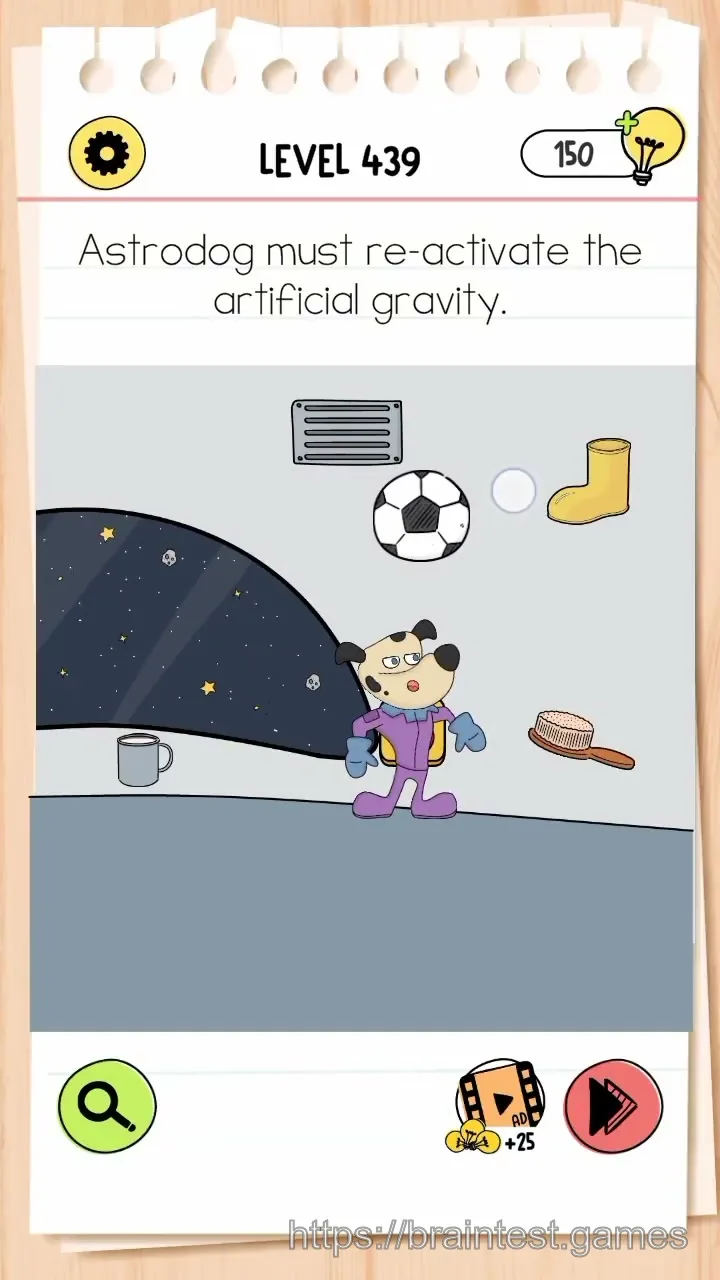
Task: Open the settings gear
Action: 107,154
